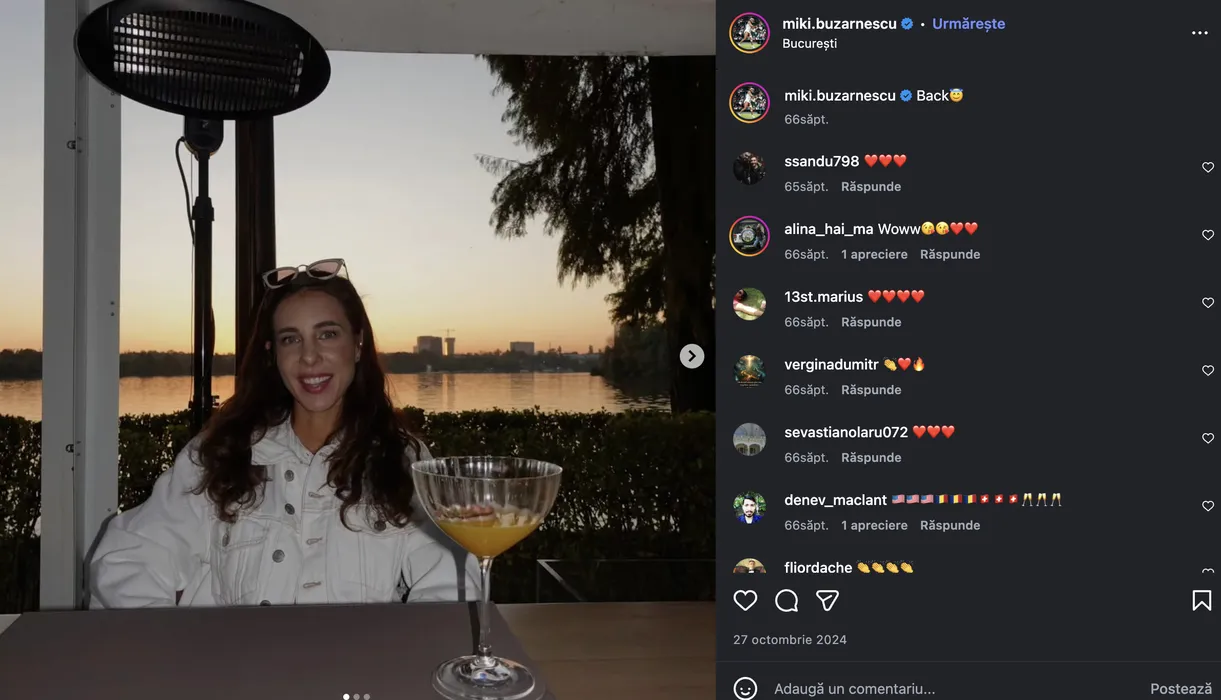Focus the 'Adaugă un comentariu' field
This screenshot has height=700, width=1221.
[950, 689]
